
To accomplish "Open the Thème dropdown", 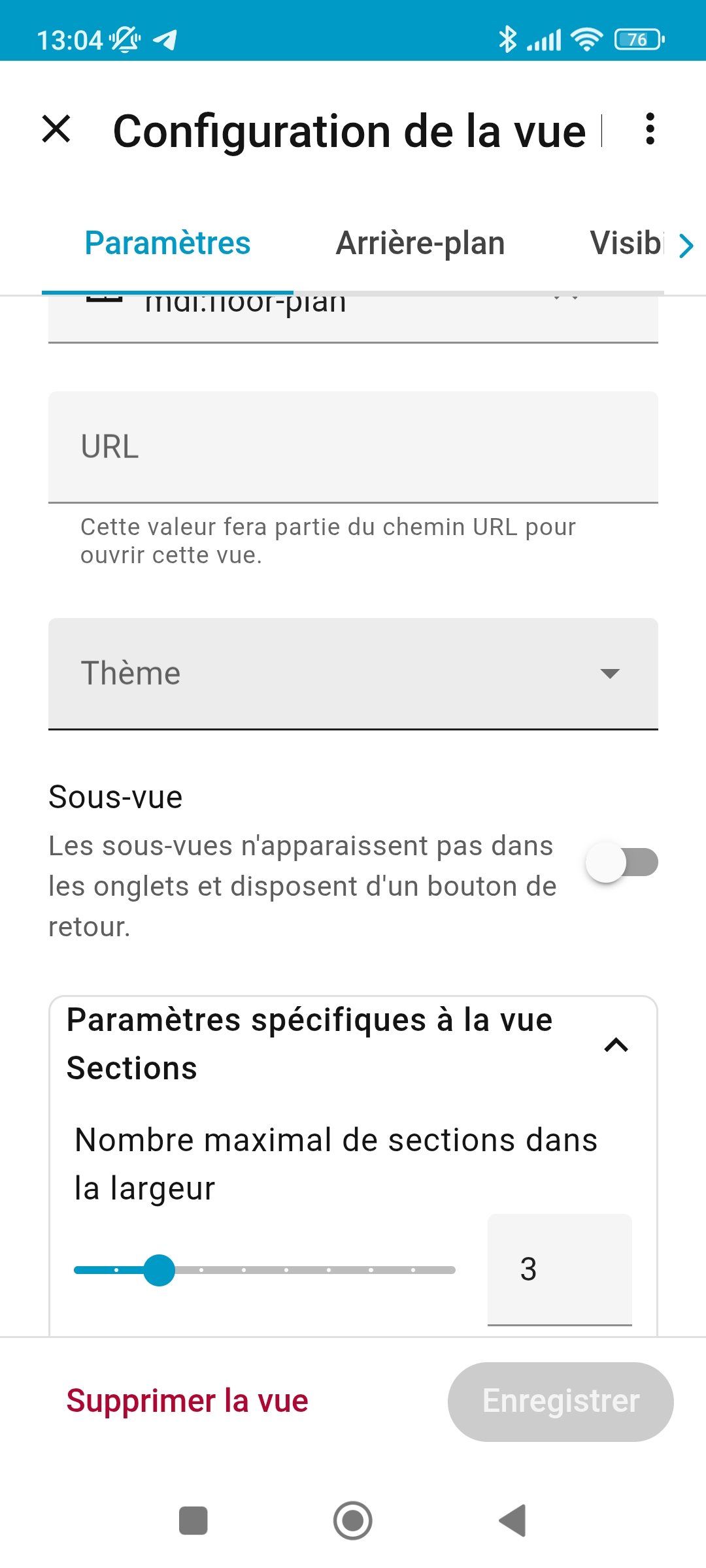I will pos(353,674).
